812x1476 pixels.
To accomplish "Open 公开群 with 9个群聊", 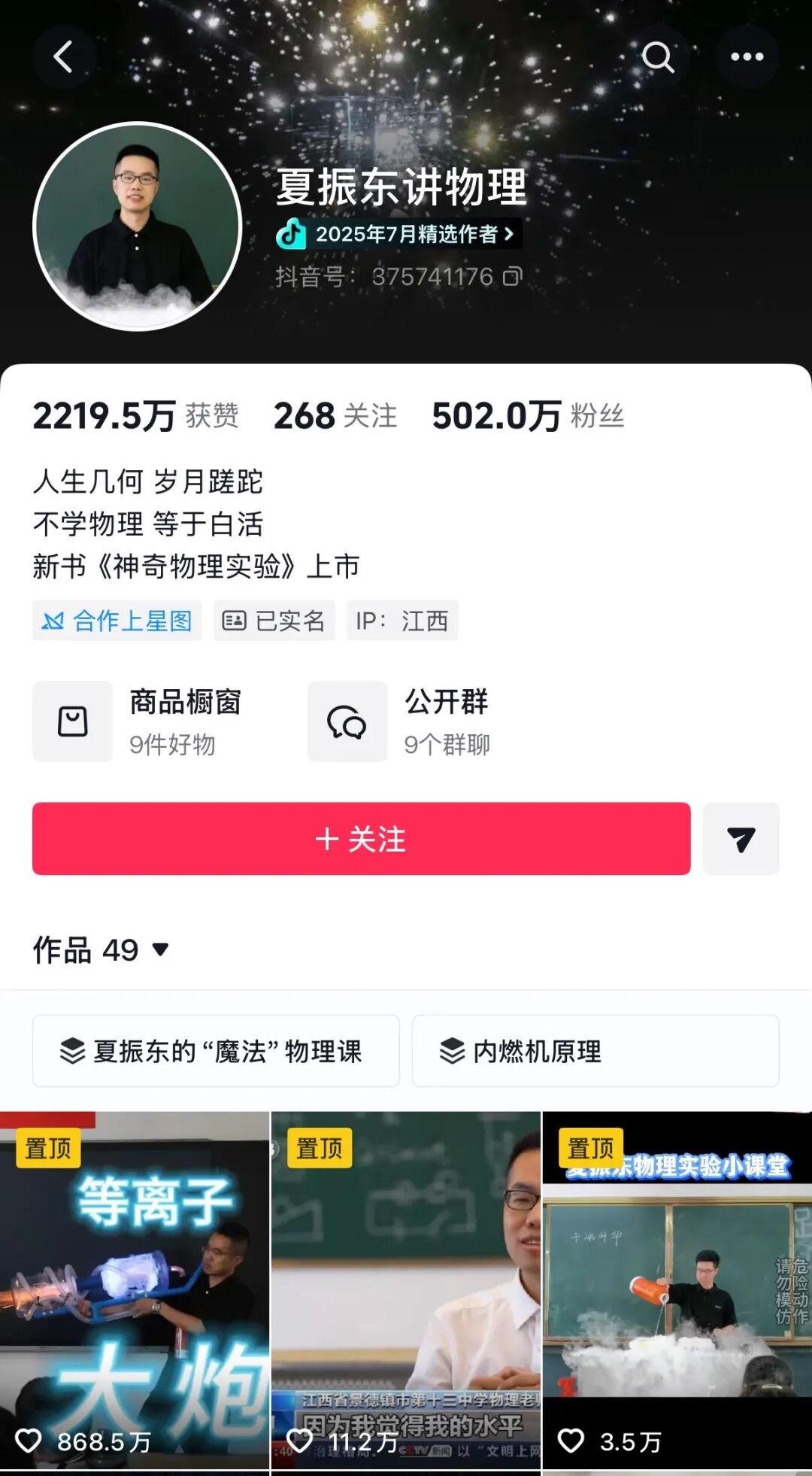I will pyautogui.click(x=406, y=721).
